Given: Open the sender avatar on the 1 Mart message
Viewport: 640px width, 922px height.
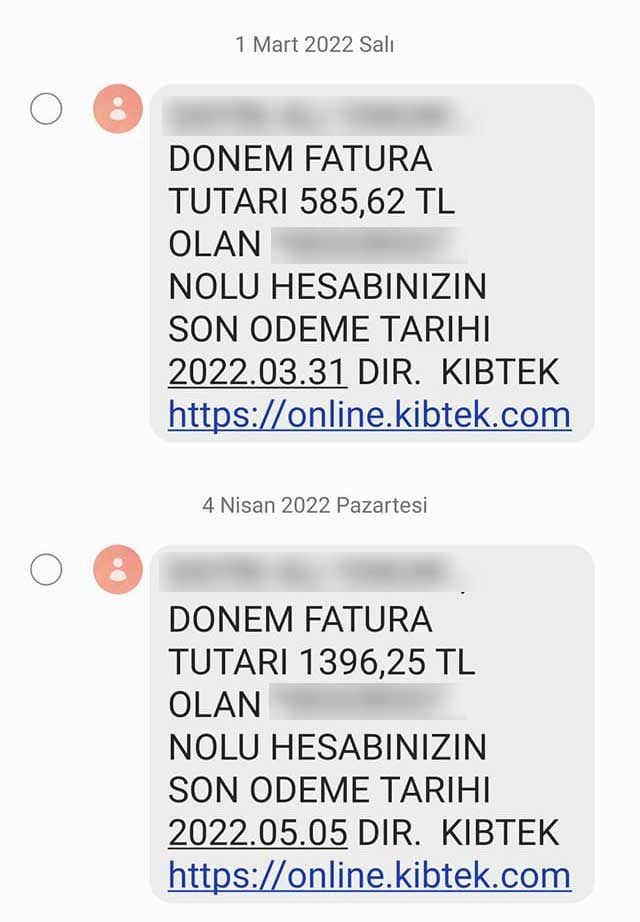Looking at the screenshot, I should pos(118,109).
